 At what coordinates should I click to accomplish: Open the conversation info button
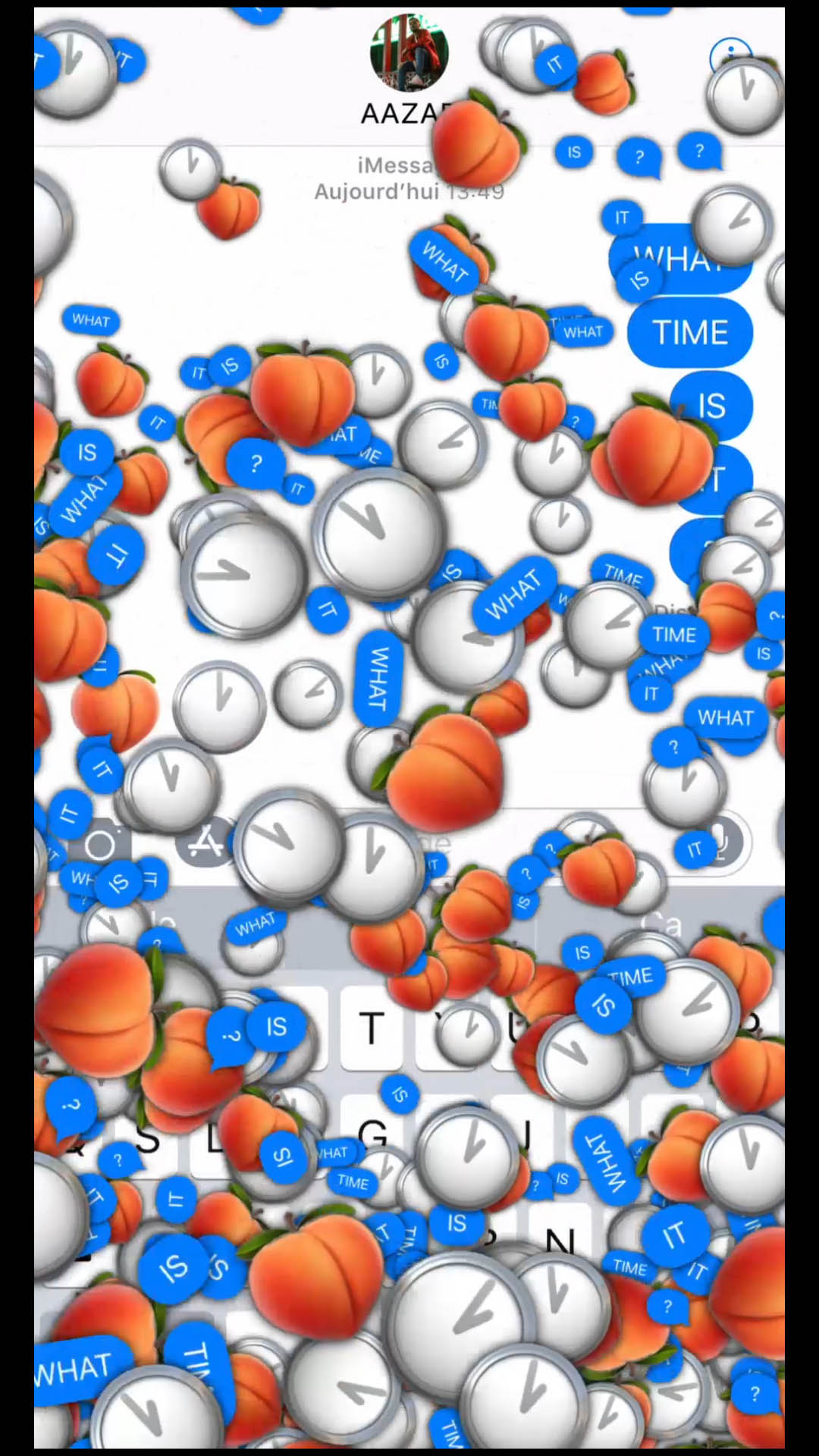click(x=731, y=58)
